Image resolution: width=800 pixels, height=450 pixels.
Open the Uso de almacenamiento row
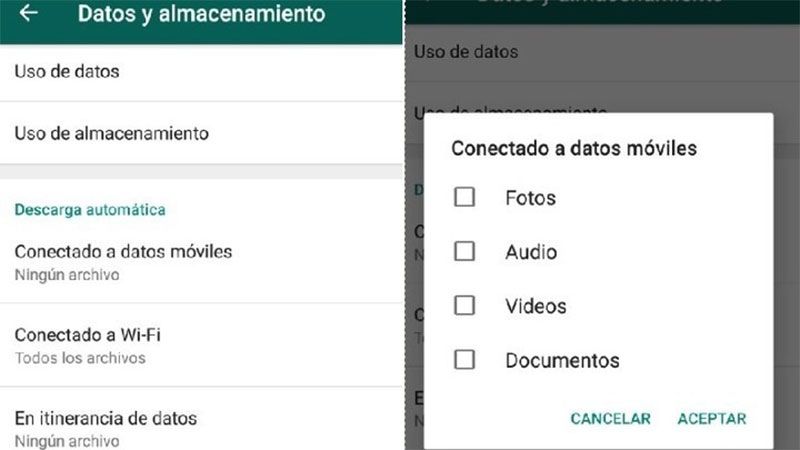tap(111, 133)
